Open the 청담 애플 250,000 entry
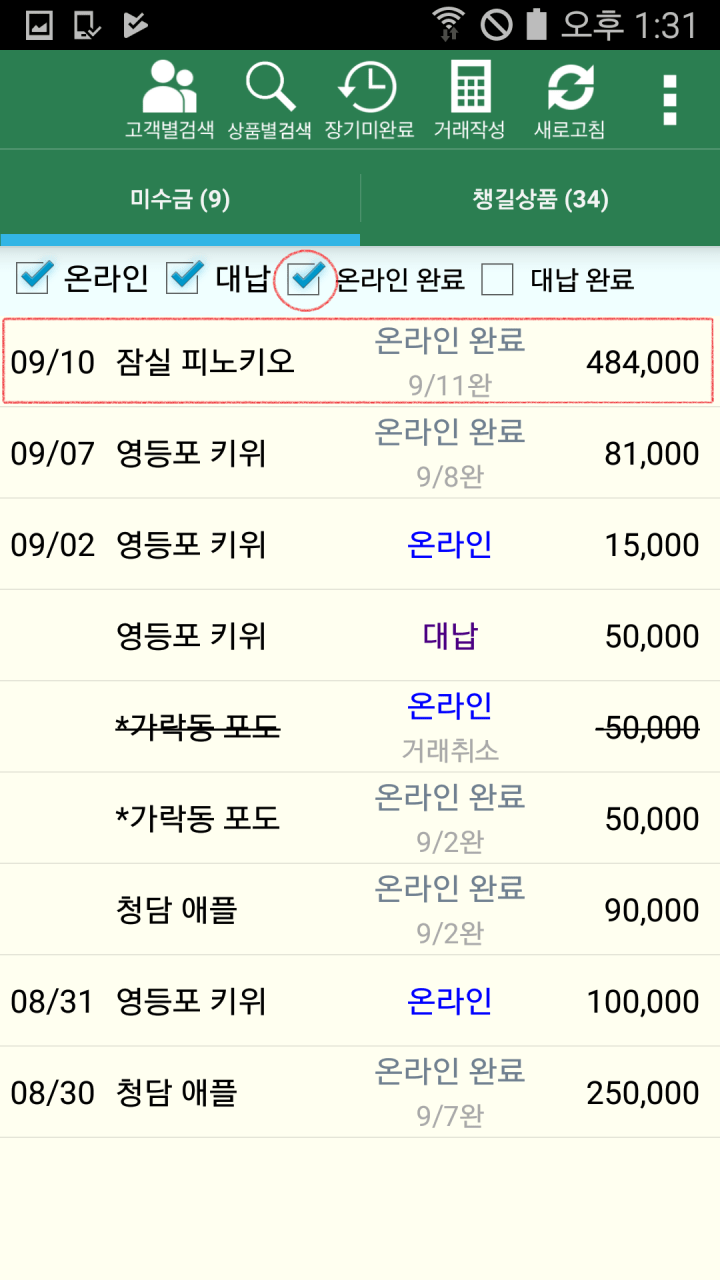The width and height of the screenshot is (720, 1280). click(358, 1092)
